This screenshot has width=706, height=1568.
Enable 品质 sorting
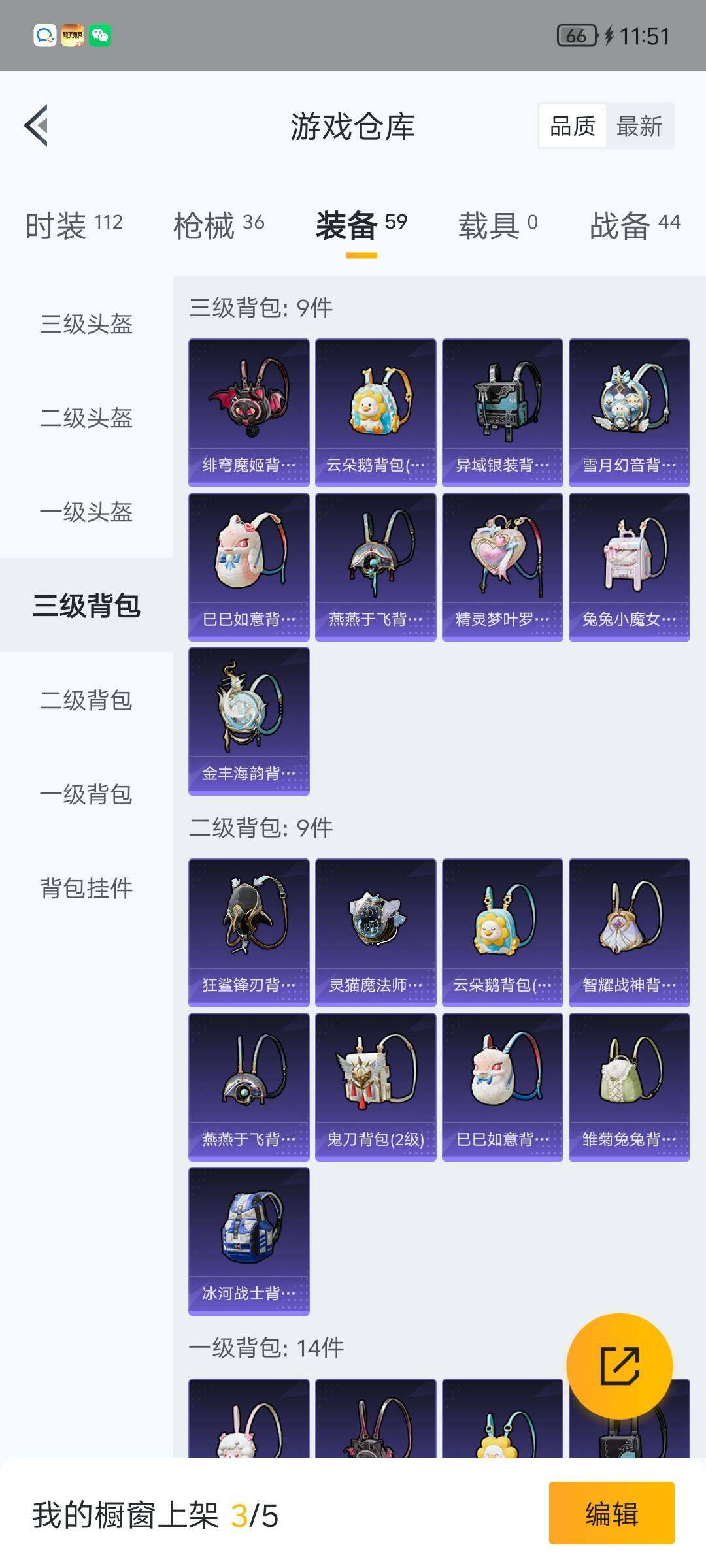point(571,125)
